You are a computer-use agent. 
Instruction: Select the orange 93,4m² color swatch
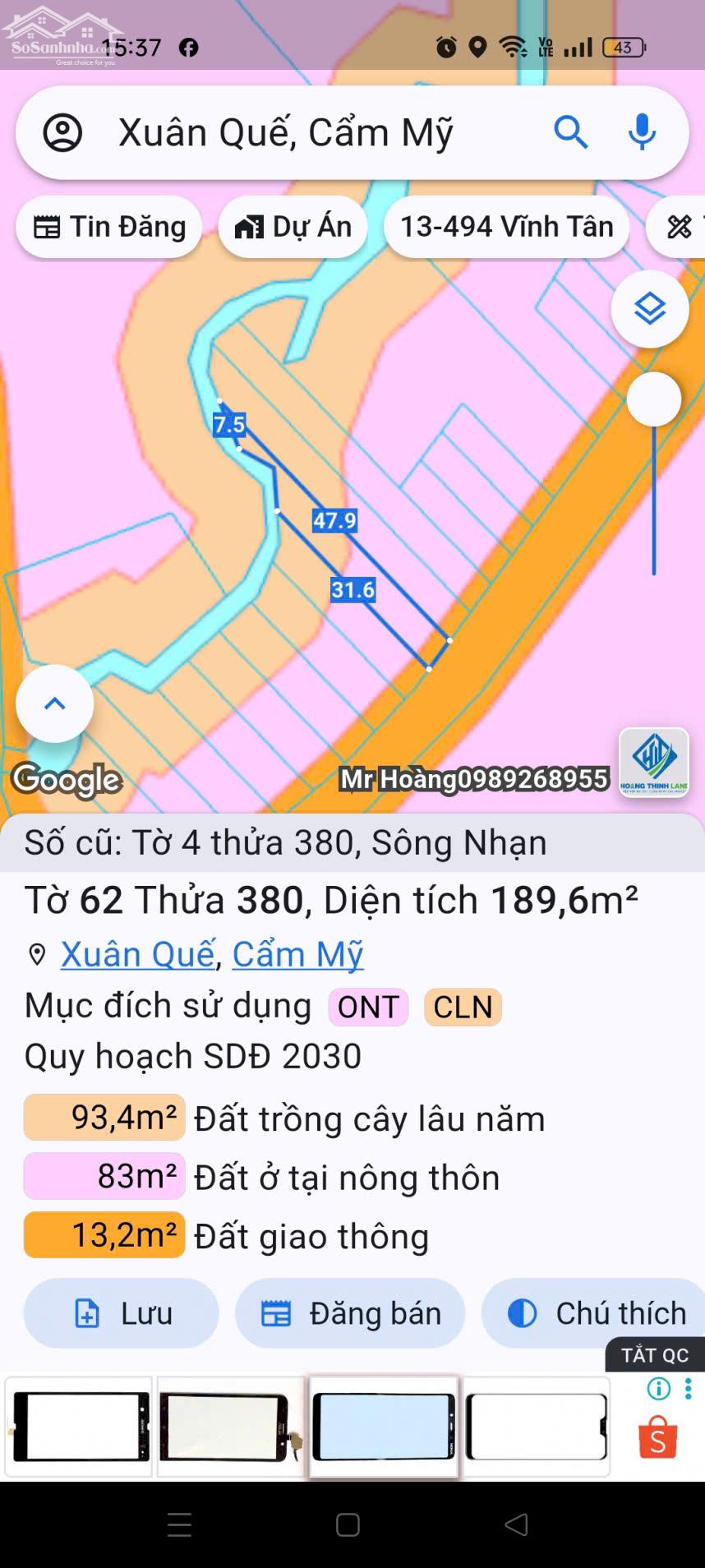click(104, 1118)
